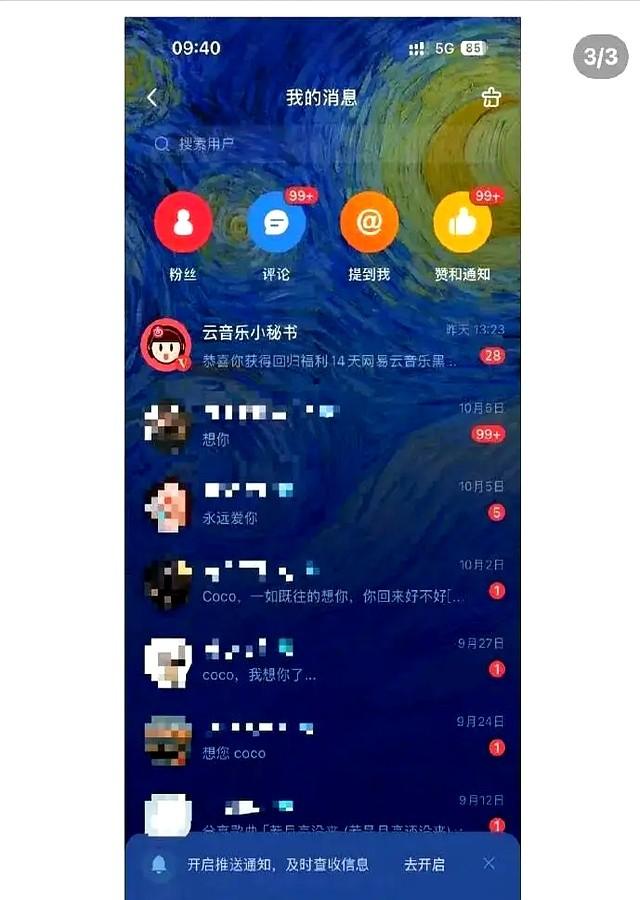Open the 提到我 mentions section
This screenshot has width=640, height=900.
click(x=369, y=237)
